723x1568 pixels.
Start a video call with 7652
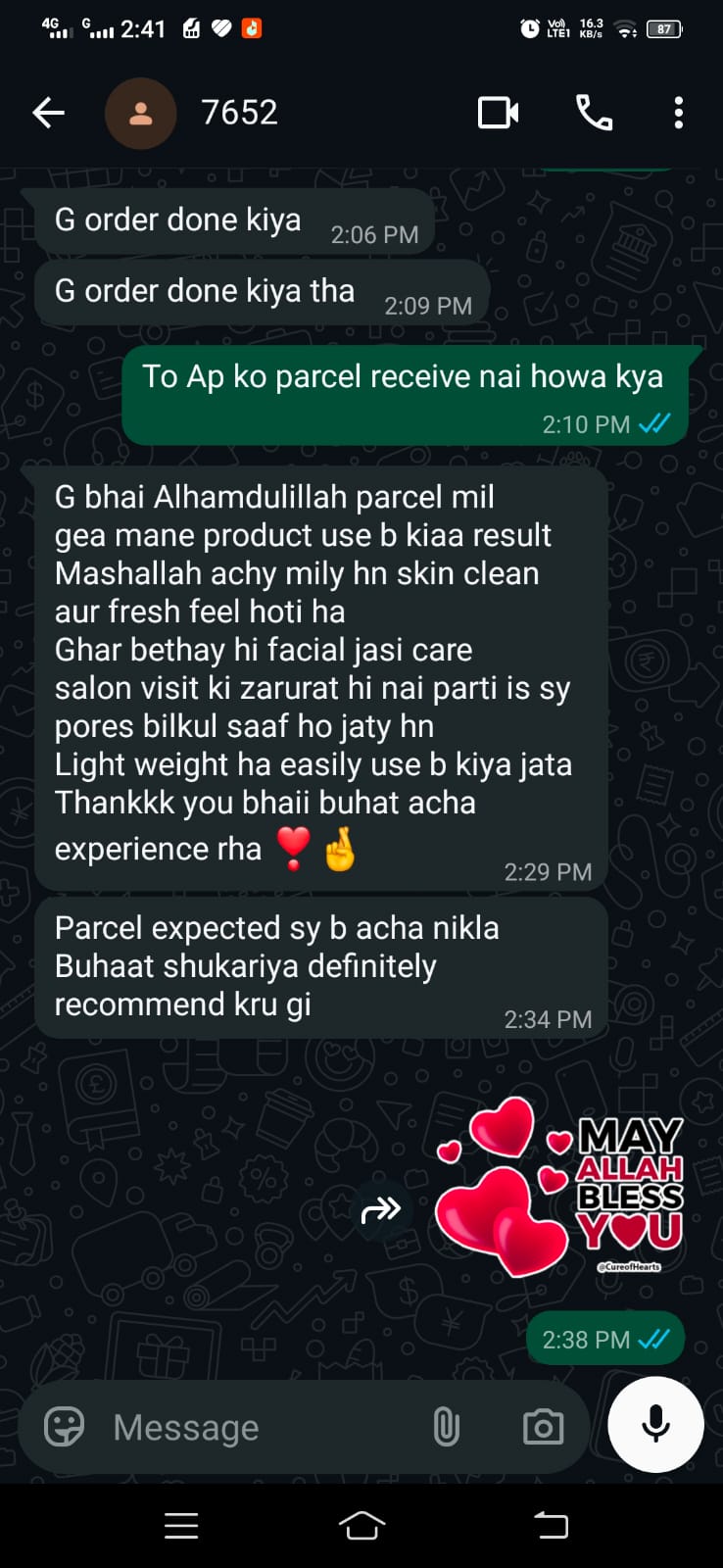pyautogui.click(x=498, y=113)
